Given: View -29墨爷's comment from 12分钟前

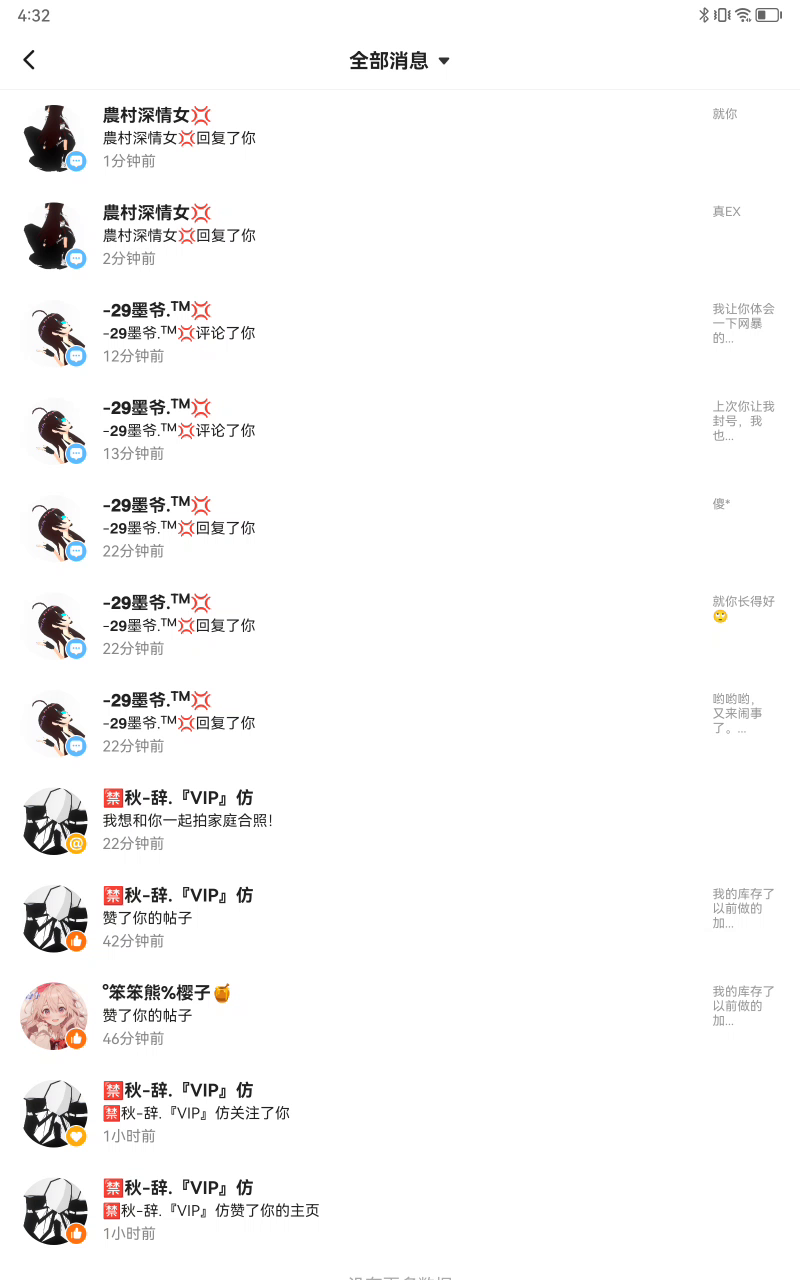Looking at the screenshot, I should [x=400, y=333].
